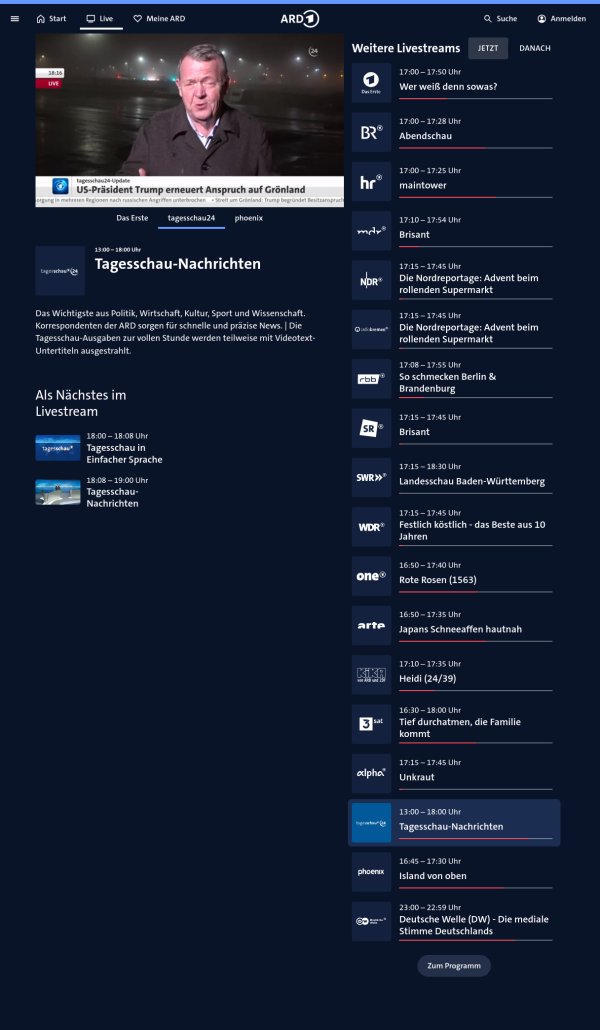The width and height of the screenshot is (600, 1030).
Task: Select the JETZT livestreams filter
Action: [488, 48]
